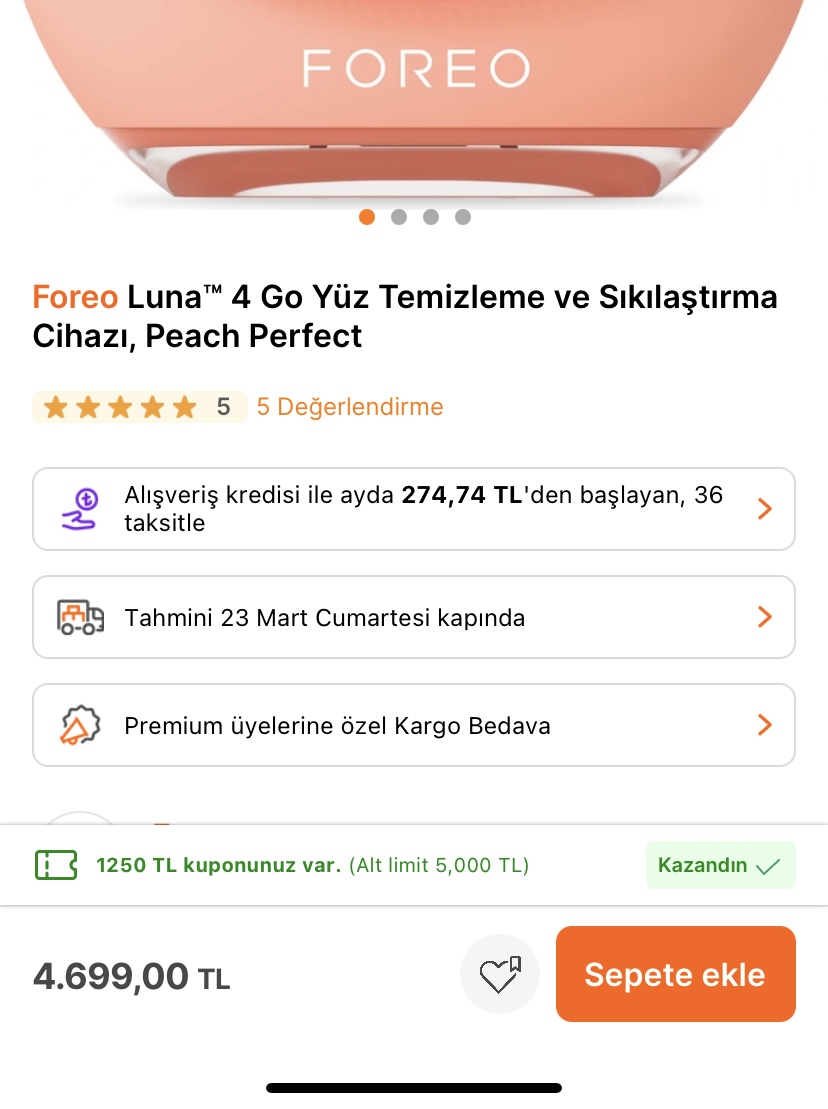Open the Foreo product image
This screenshot has height=1109, width=828.
[x=414, y=100]
